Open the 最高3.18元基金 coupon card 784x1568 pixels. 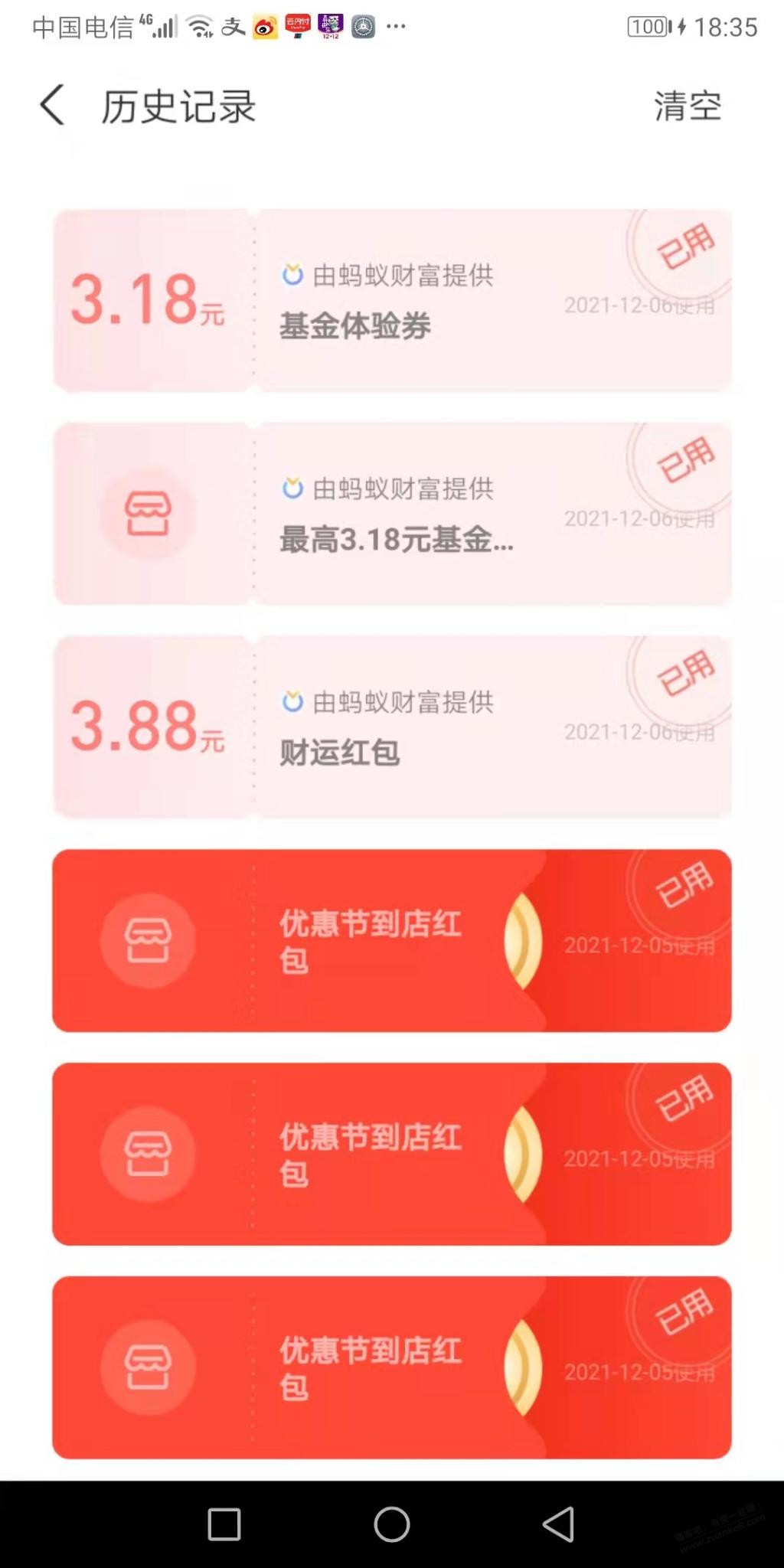[392, 514]
